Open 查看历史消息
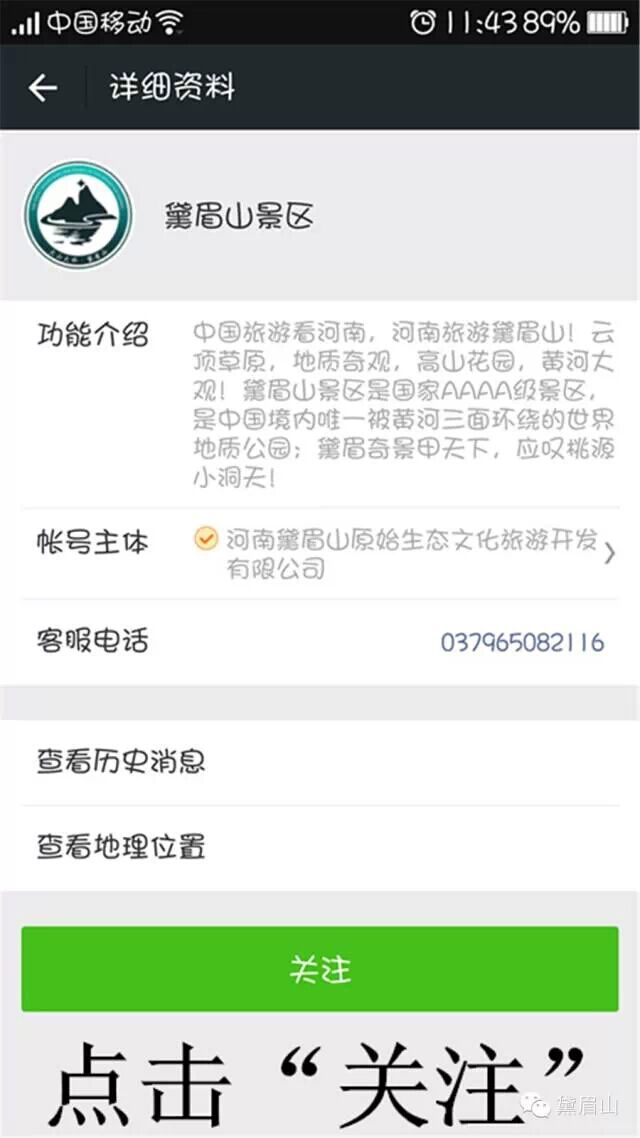Screen dimensions: 640x1138 320,762
